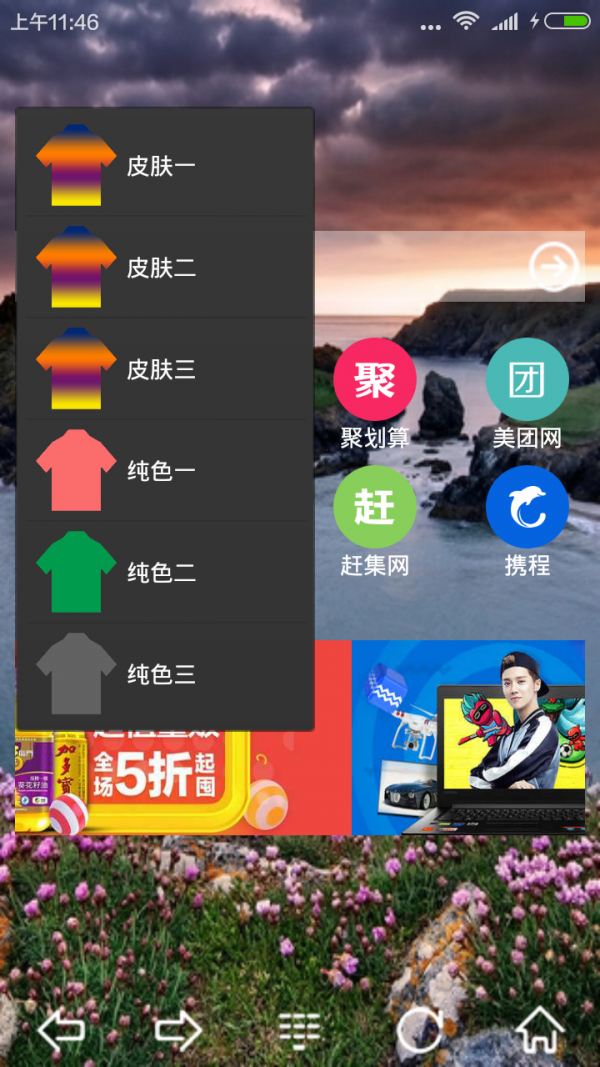This screenshot has width=600, height=1067.
Task: Apply the 皮肤三 skin
Action: (165, 369)
